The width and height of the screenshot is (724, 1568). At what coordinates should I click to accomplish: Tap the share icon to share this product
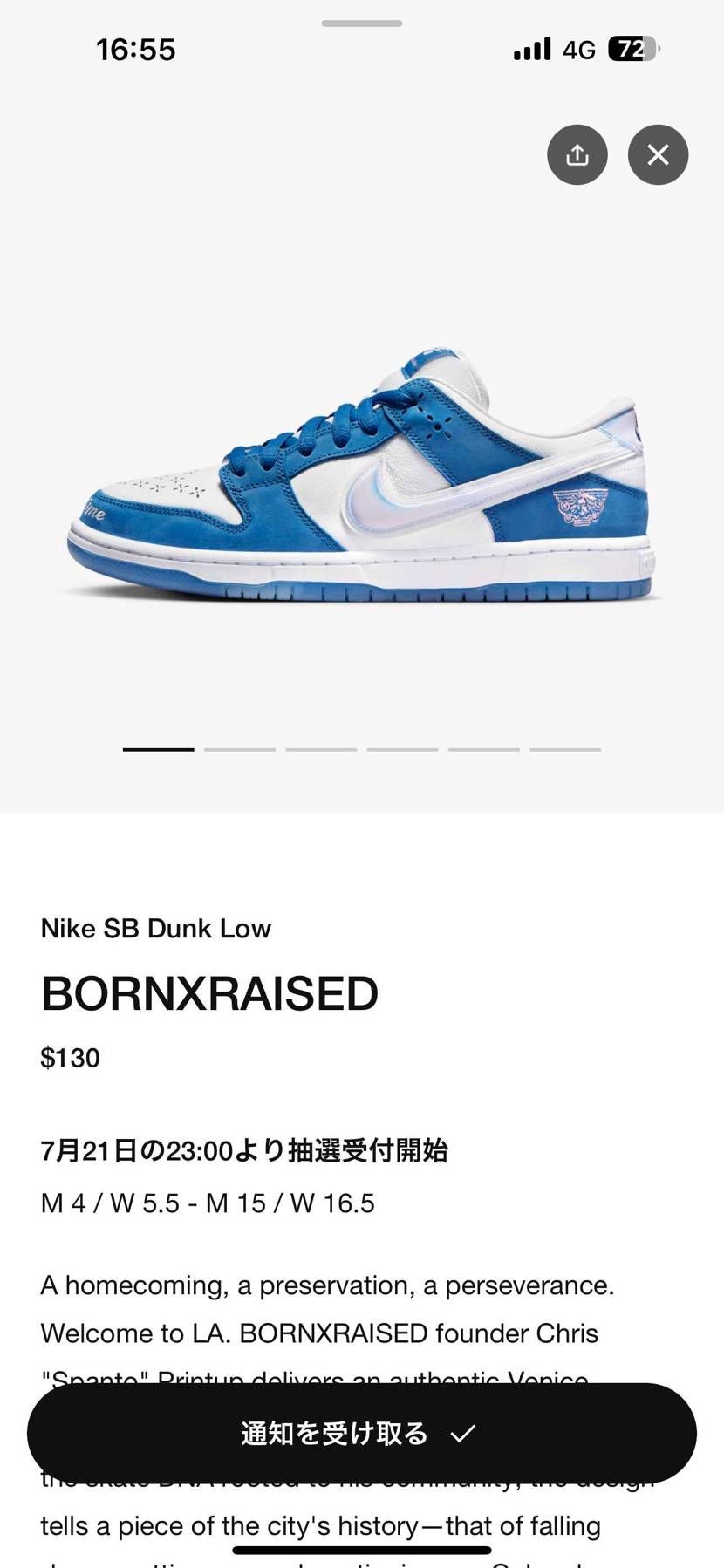click(x=577, y=154)
